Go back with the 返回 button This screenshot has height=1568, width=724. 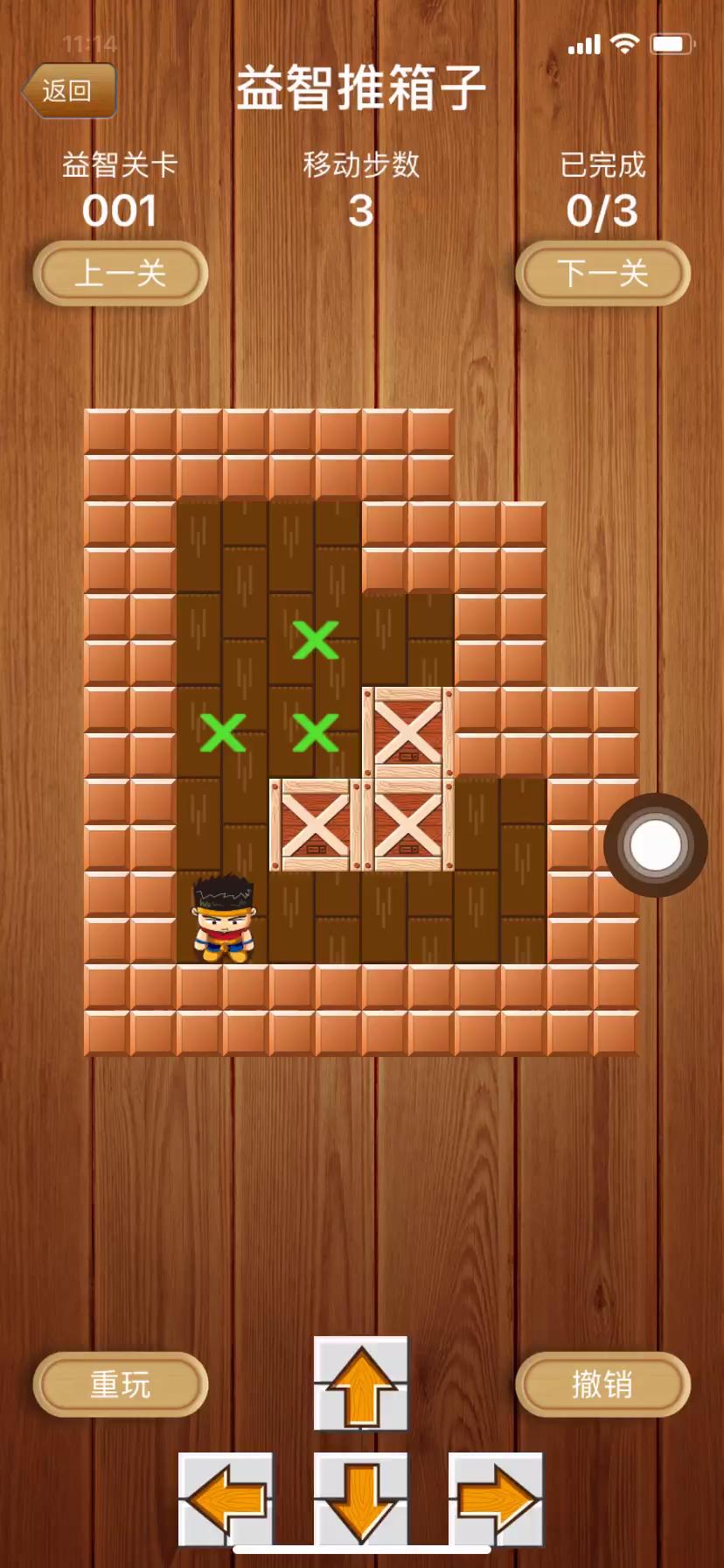(69, 90)
